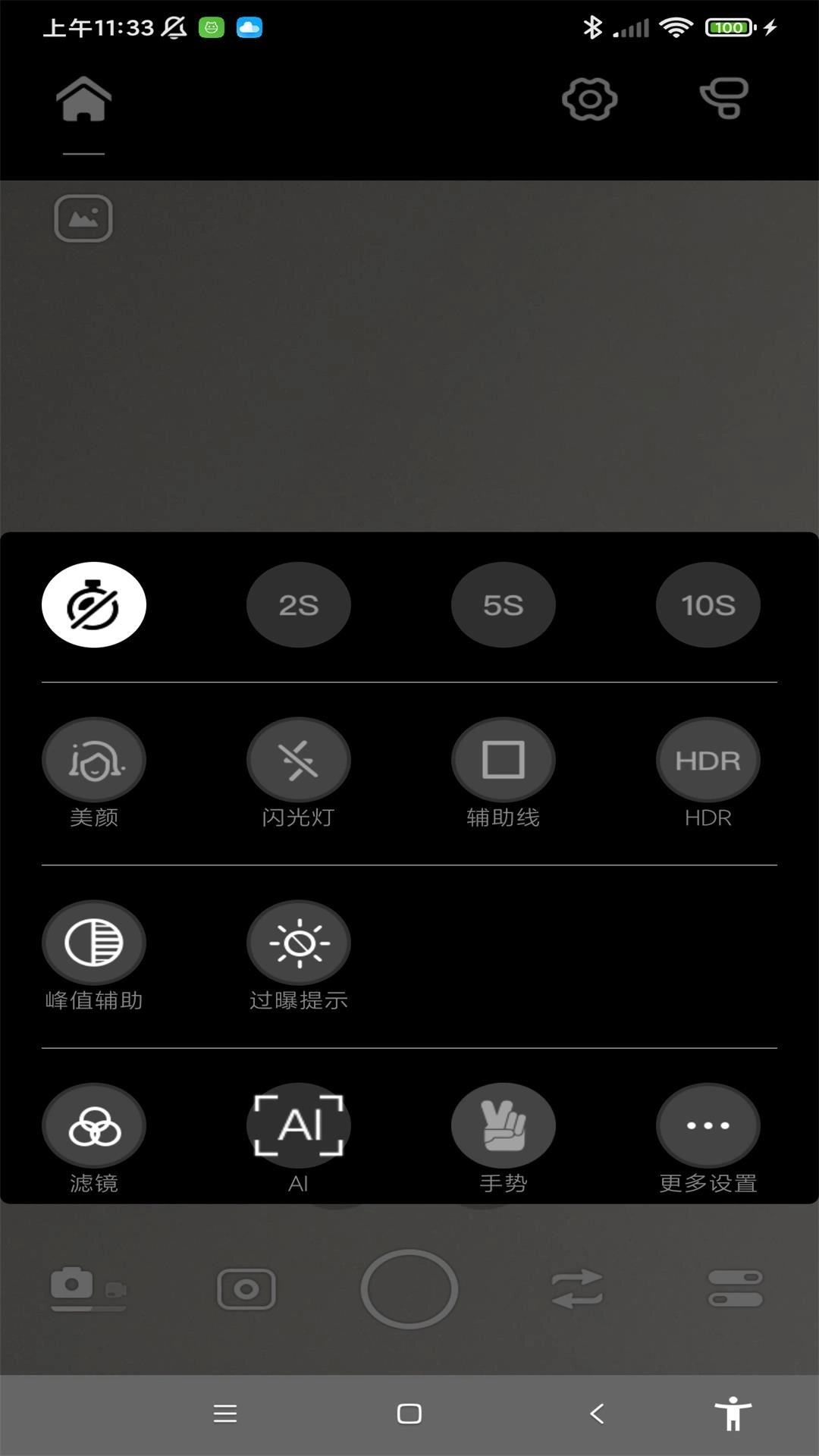Select the 2S timer delay
Screen dimensions: 819x1456
299,604
